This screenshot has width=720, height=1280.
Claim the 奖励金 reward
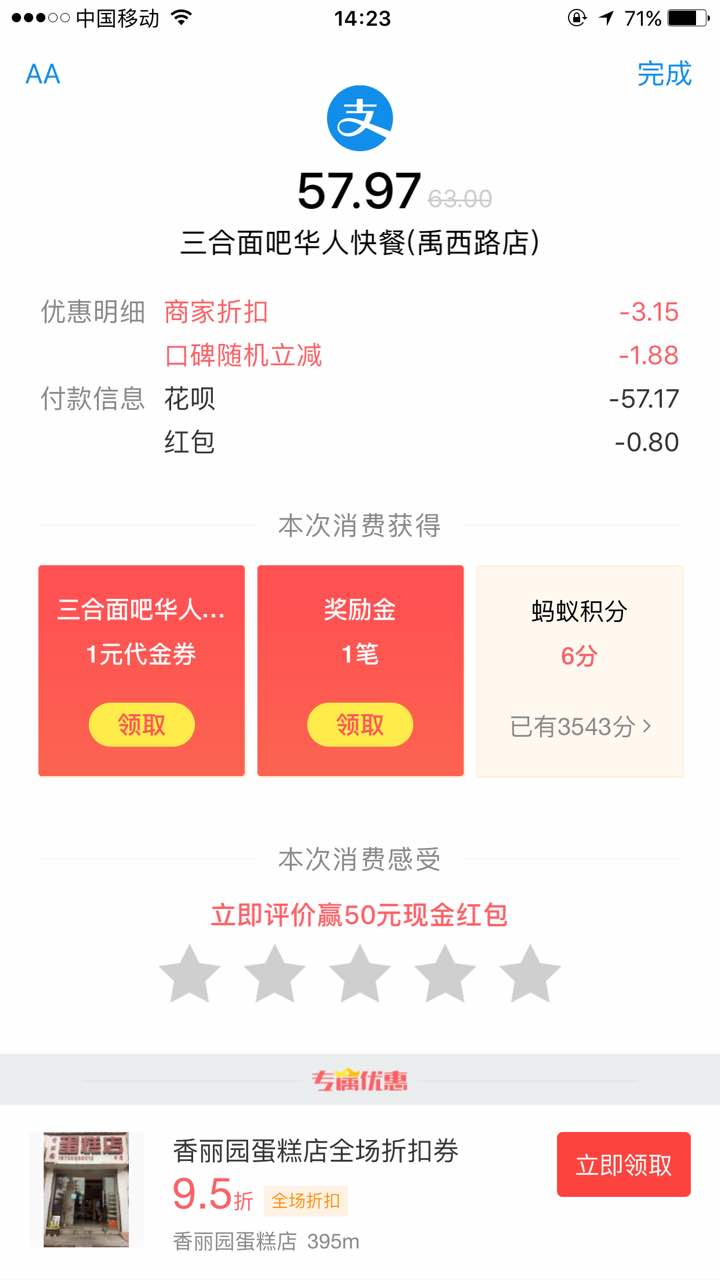point(360,725)
